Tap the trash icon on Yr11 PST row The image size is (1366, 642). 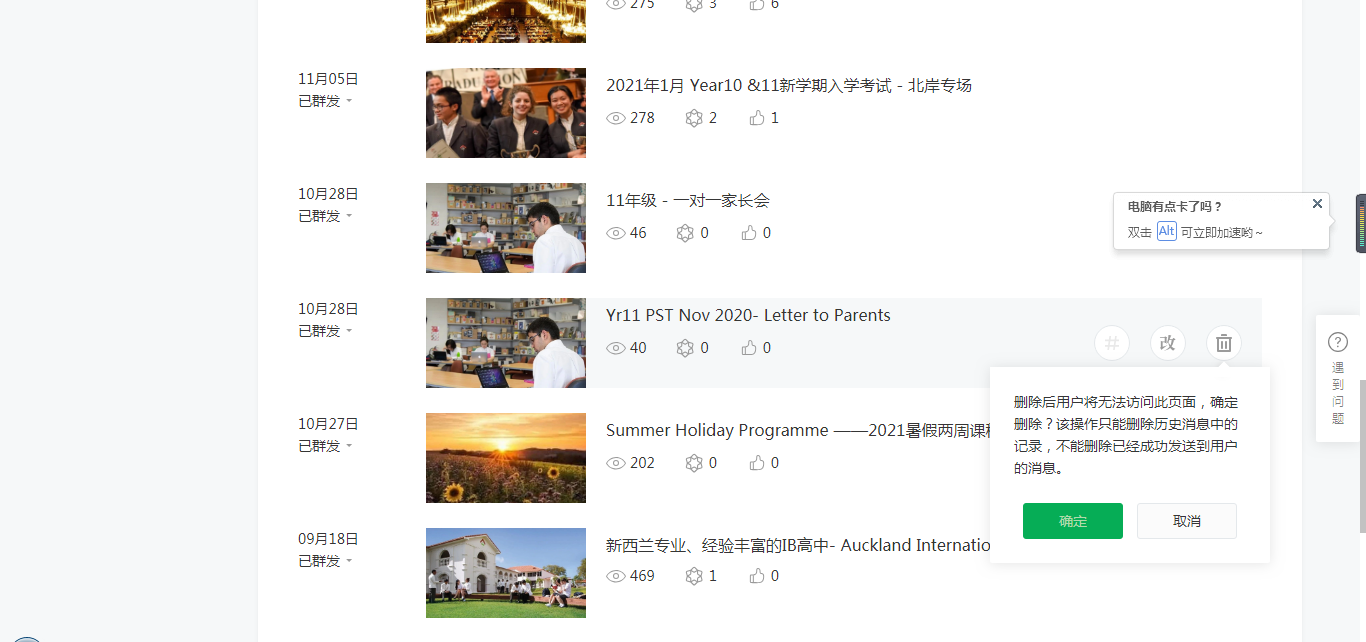(1223, 343)
